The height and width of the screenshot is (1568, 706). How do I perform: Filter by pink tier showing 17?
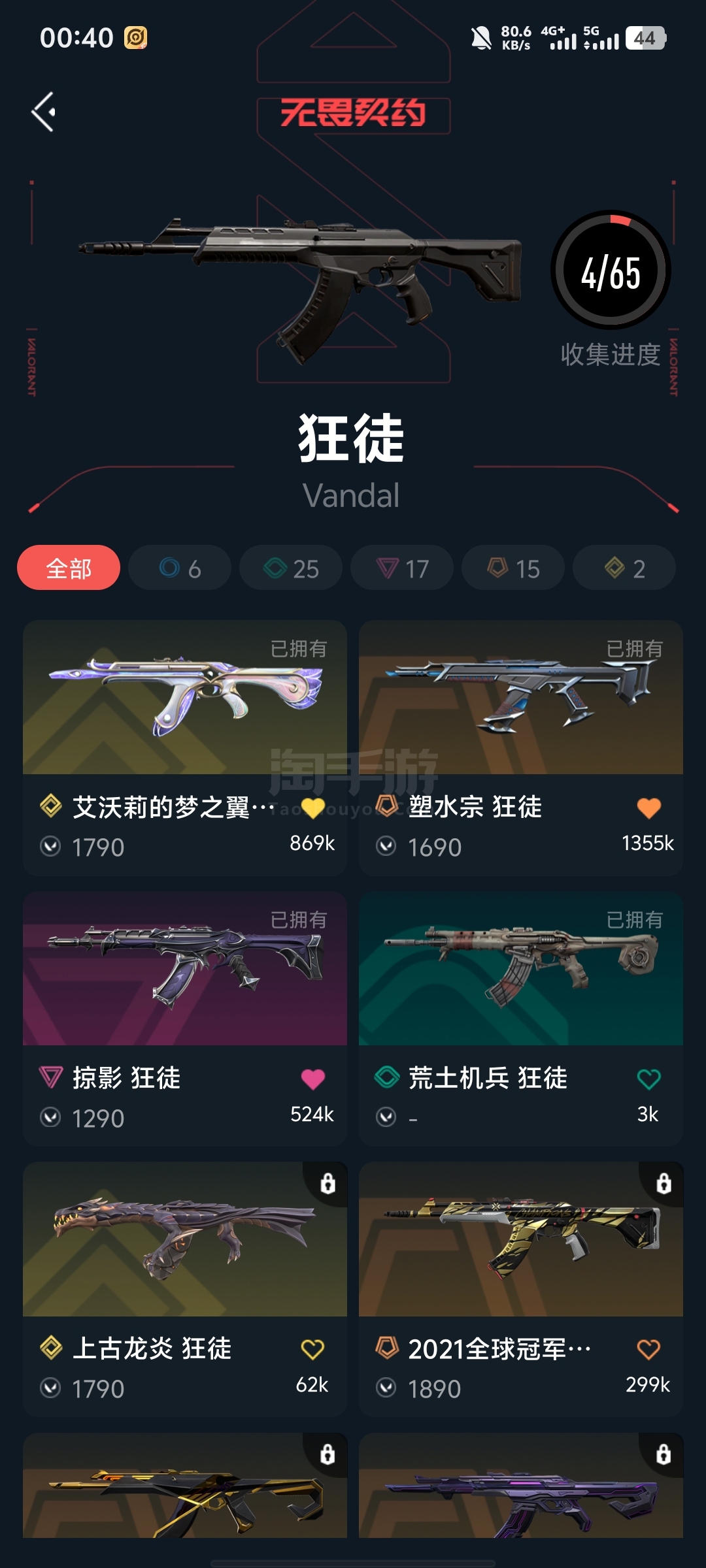[402, 568]
